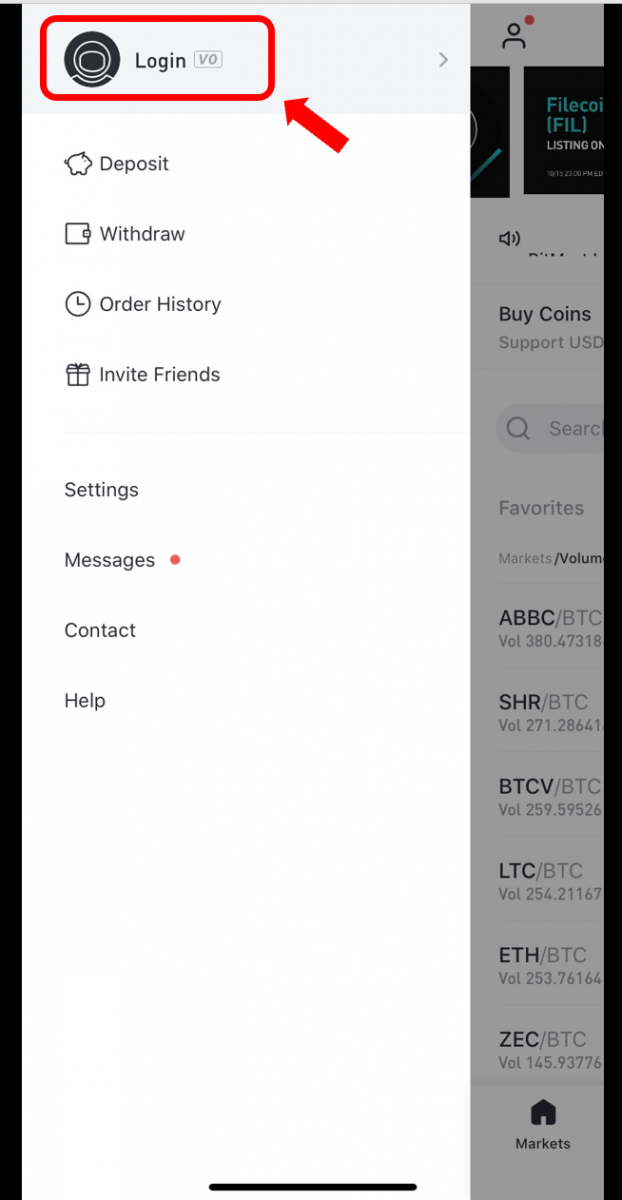Open the ABBC/BTC market pair
622x1200 pixels.
(x=549, y=629)
